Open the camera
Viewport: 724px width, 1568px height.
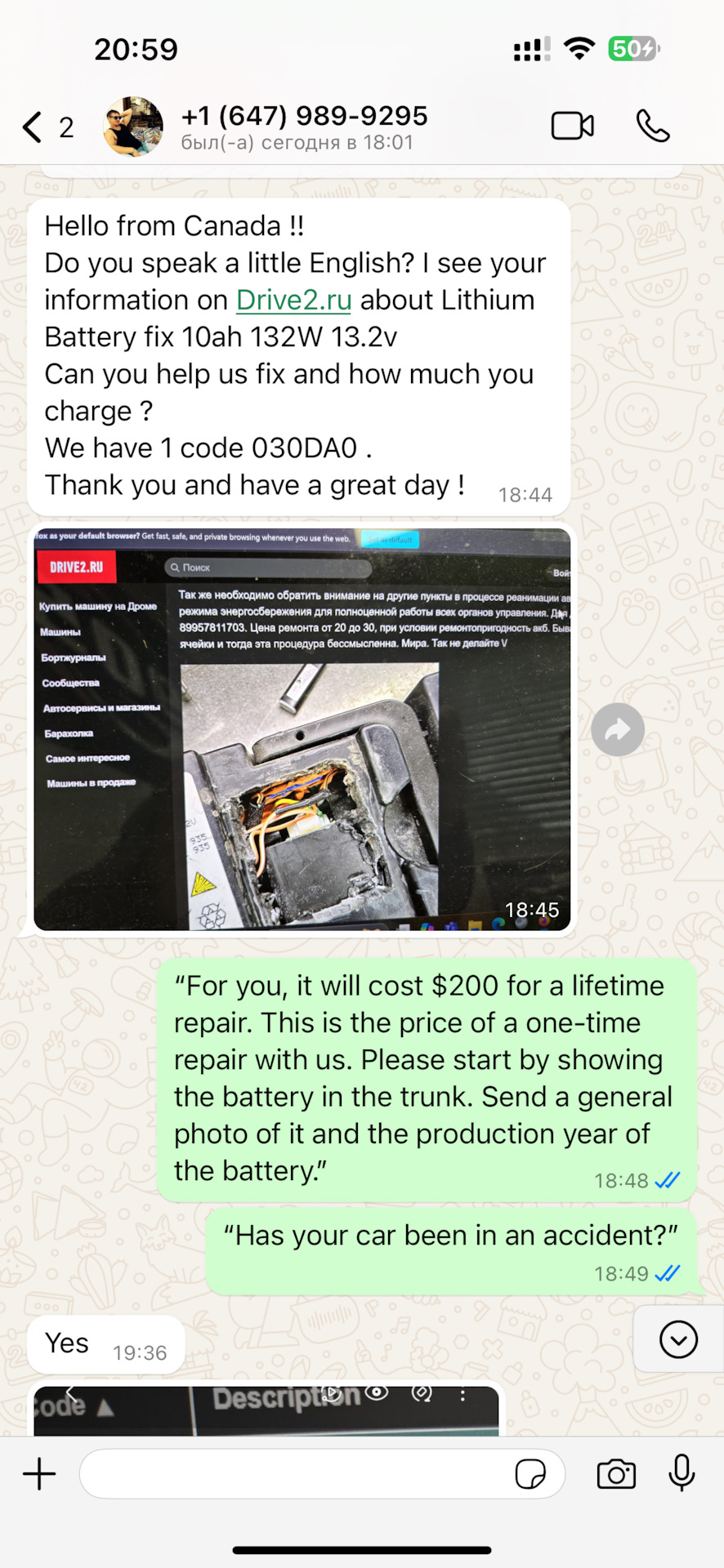tap(615, 1474)
